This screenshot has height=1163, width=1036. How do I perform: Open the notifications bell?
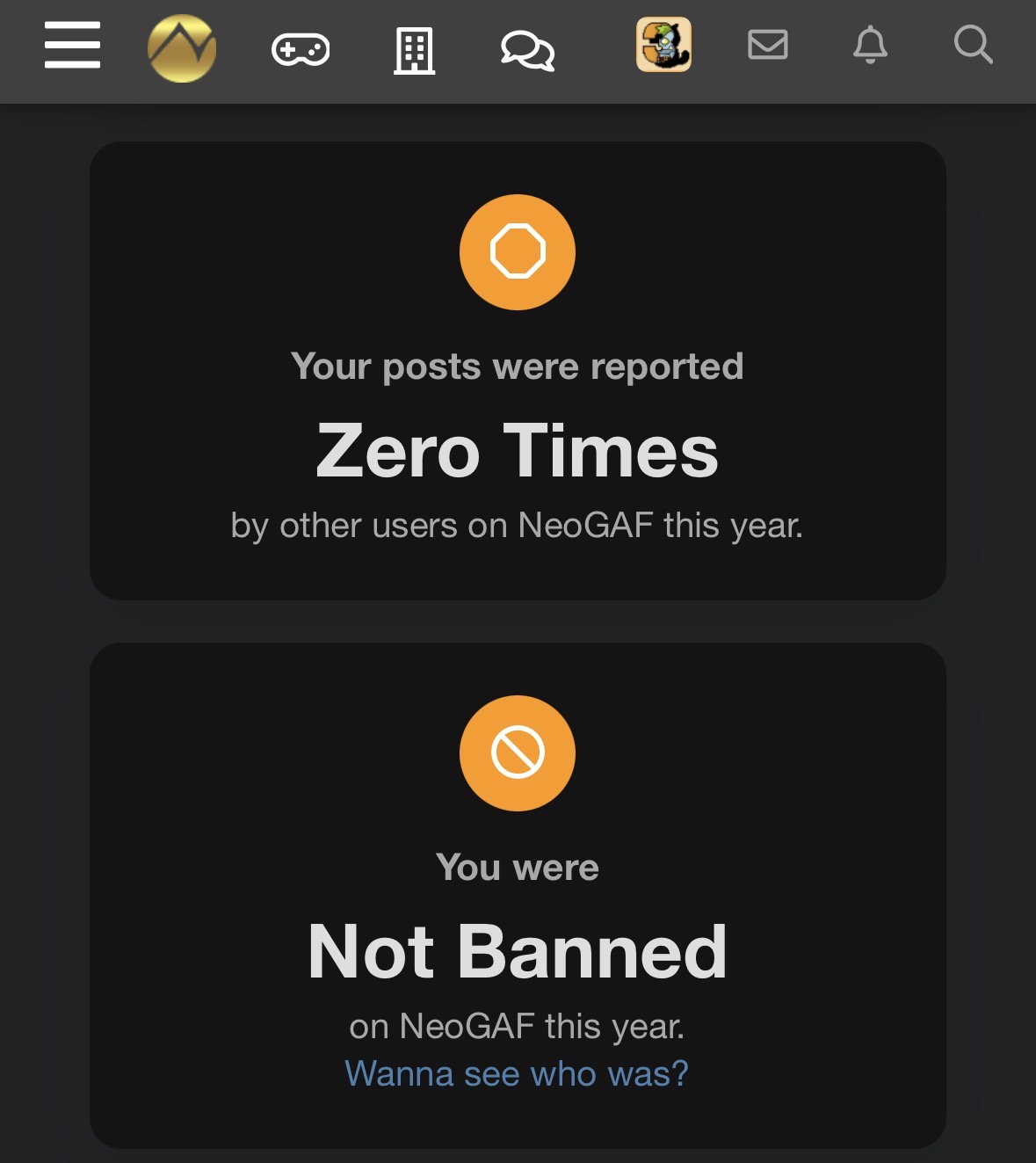tap(870, 45)
